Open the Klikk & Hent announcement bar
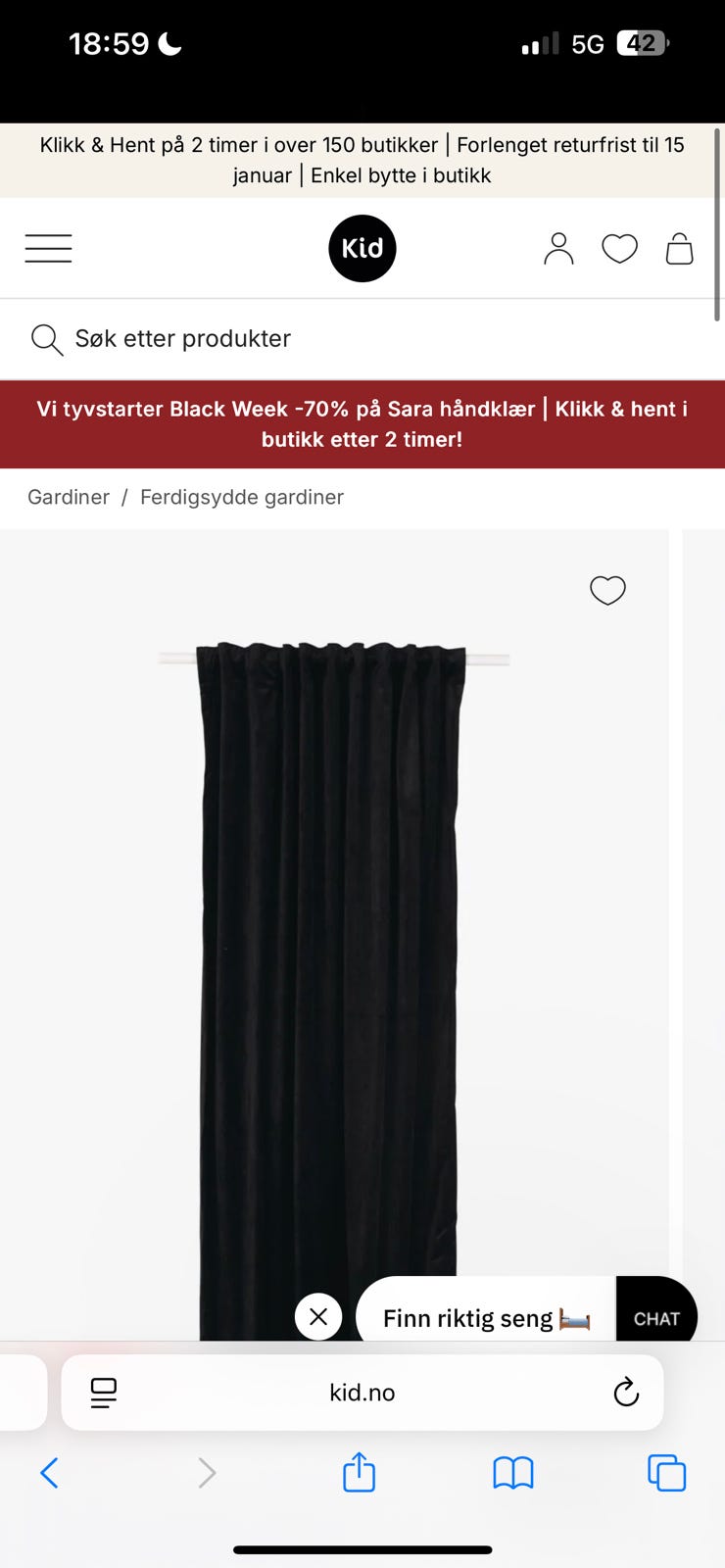The height and width of the screenshot is (1568, 725). (x=362, y=160)
